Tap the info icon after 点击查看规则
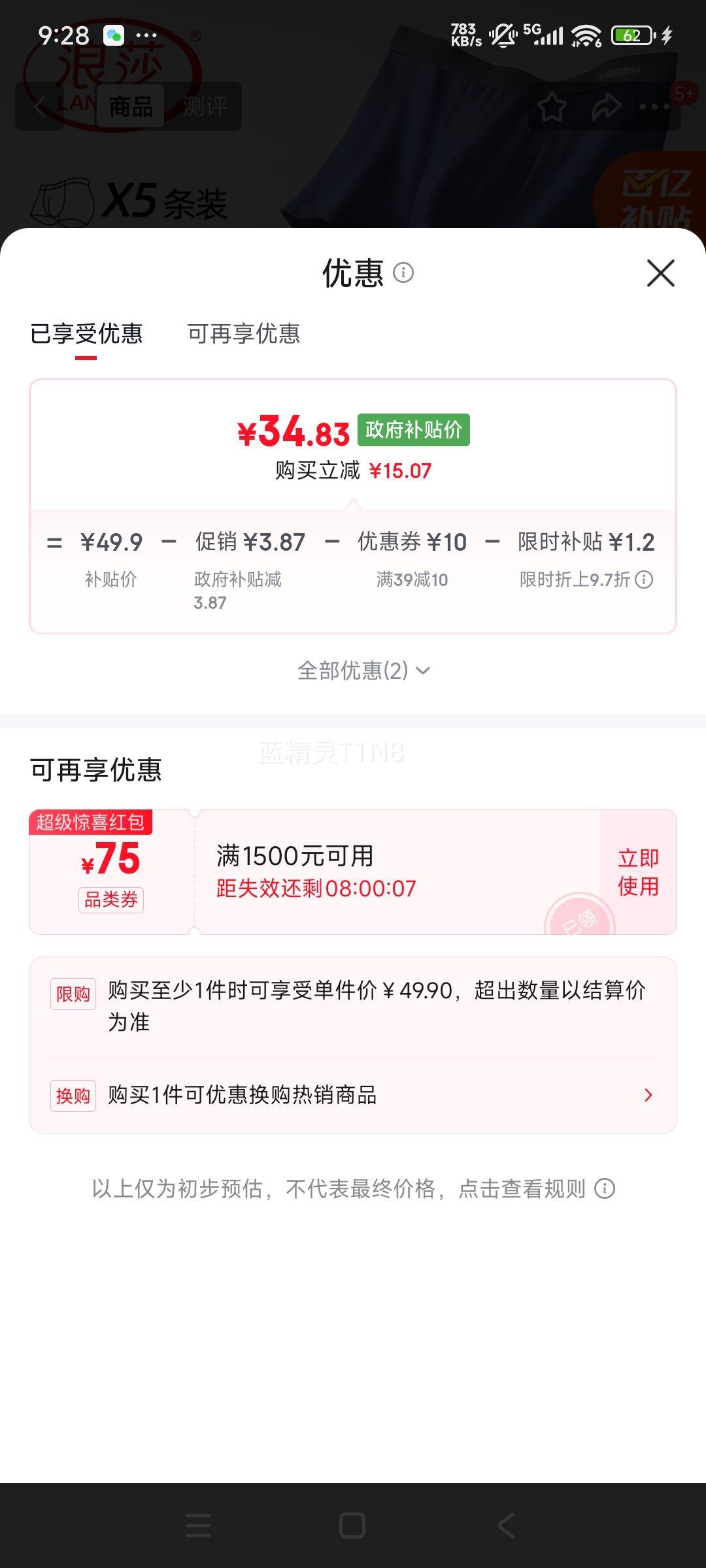Screen dimensions: 706x1568 click(605, 1189)
